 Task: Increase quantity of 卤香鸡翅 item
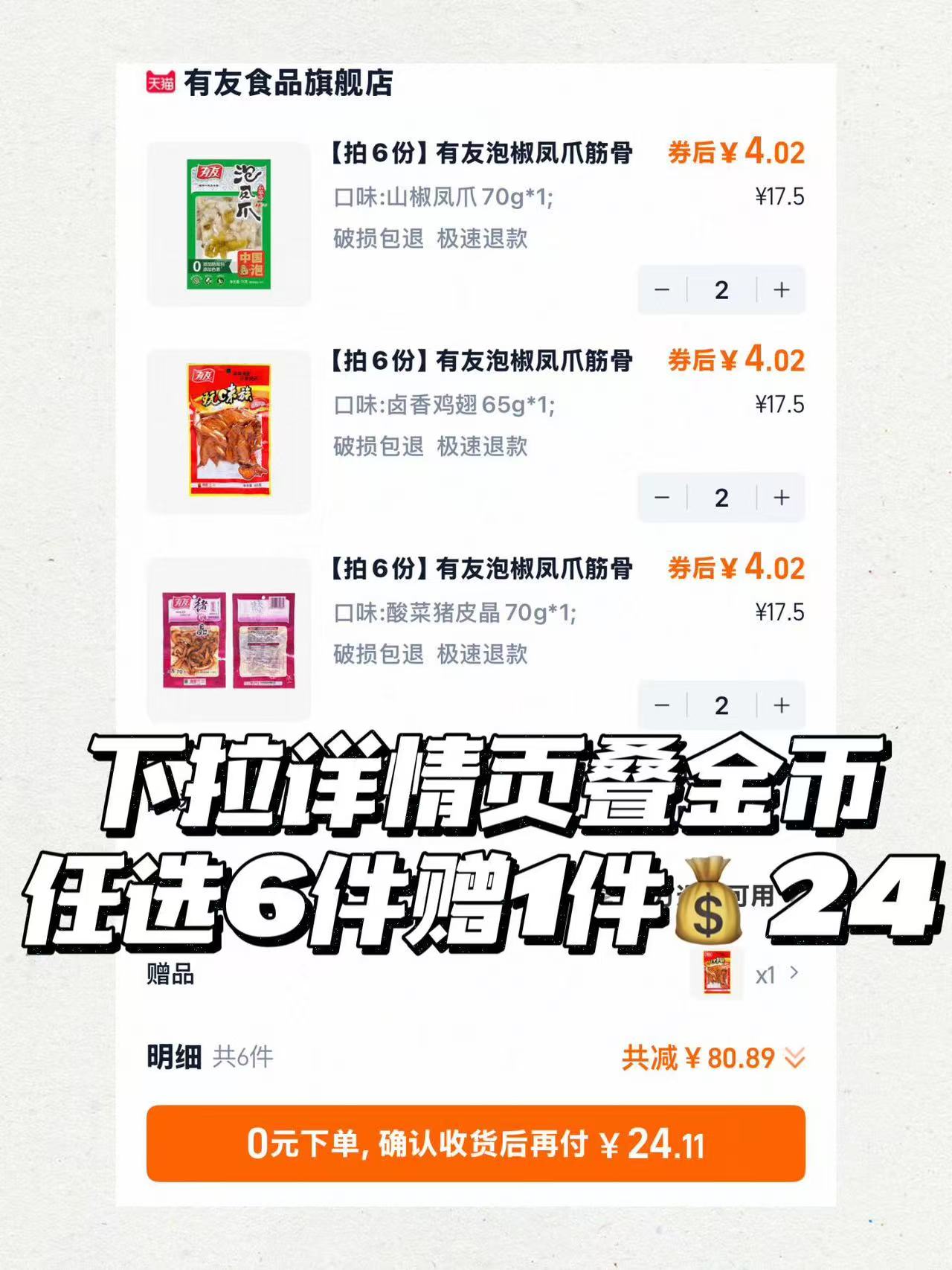[x=780, y=498]
